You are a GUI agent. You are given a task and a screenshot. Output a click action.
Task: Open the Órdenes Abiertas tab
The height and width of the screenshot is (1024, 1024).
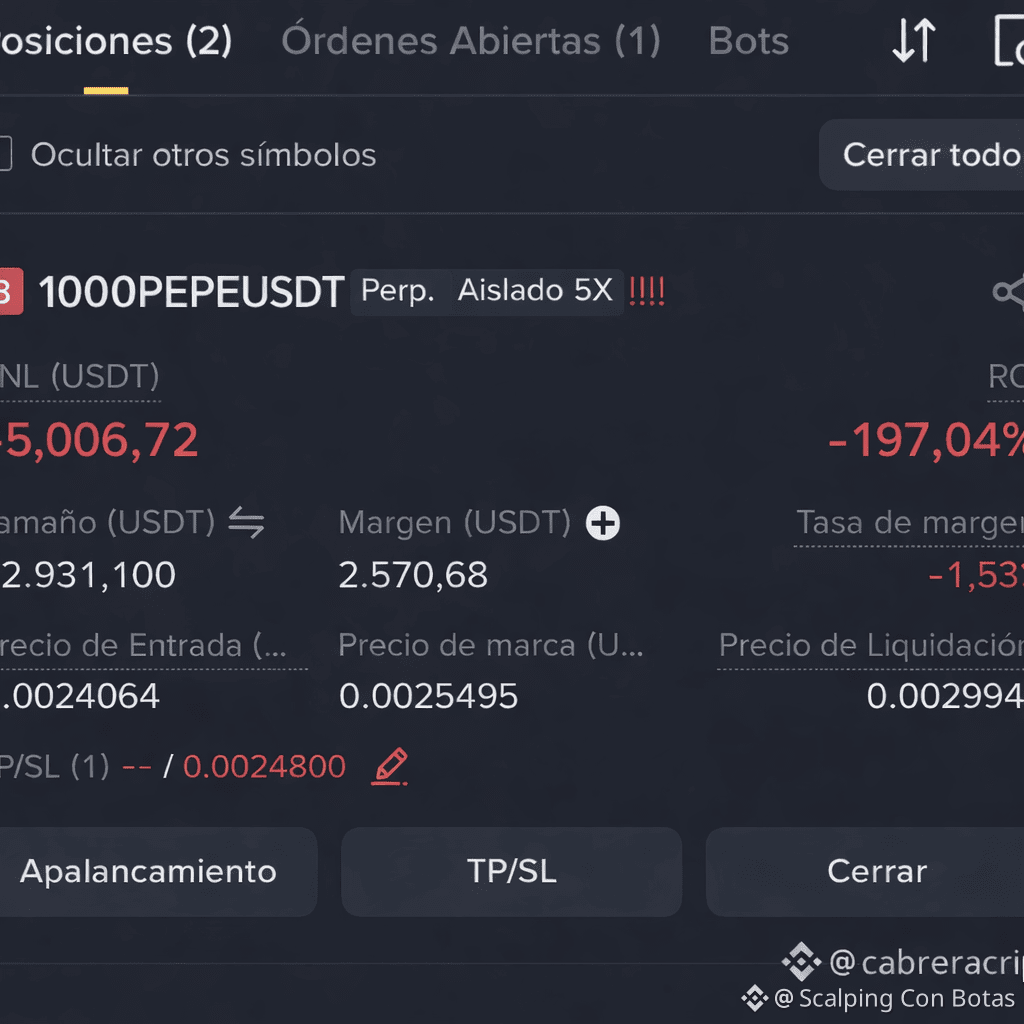470,42
